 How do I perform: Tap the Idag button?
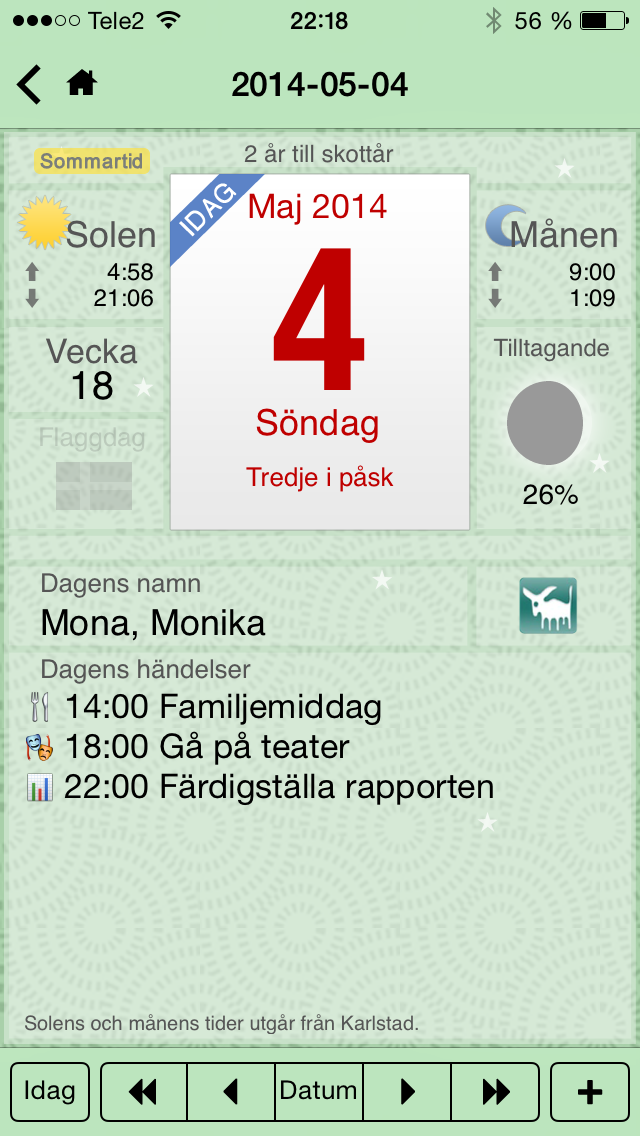[50, 1091]
